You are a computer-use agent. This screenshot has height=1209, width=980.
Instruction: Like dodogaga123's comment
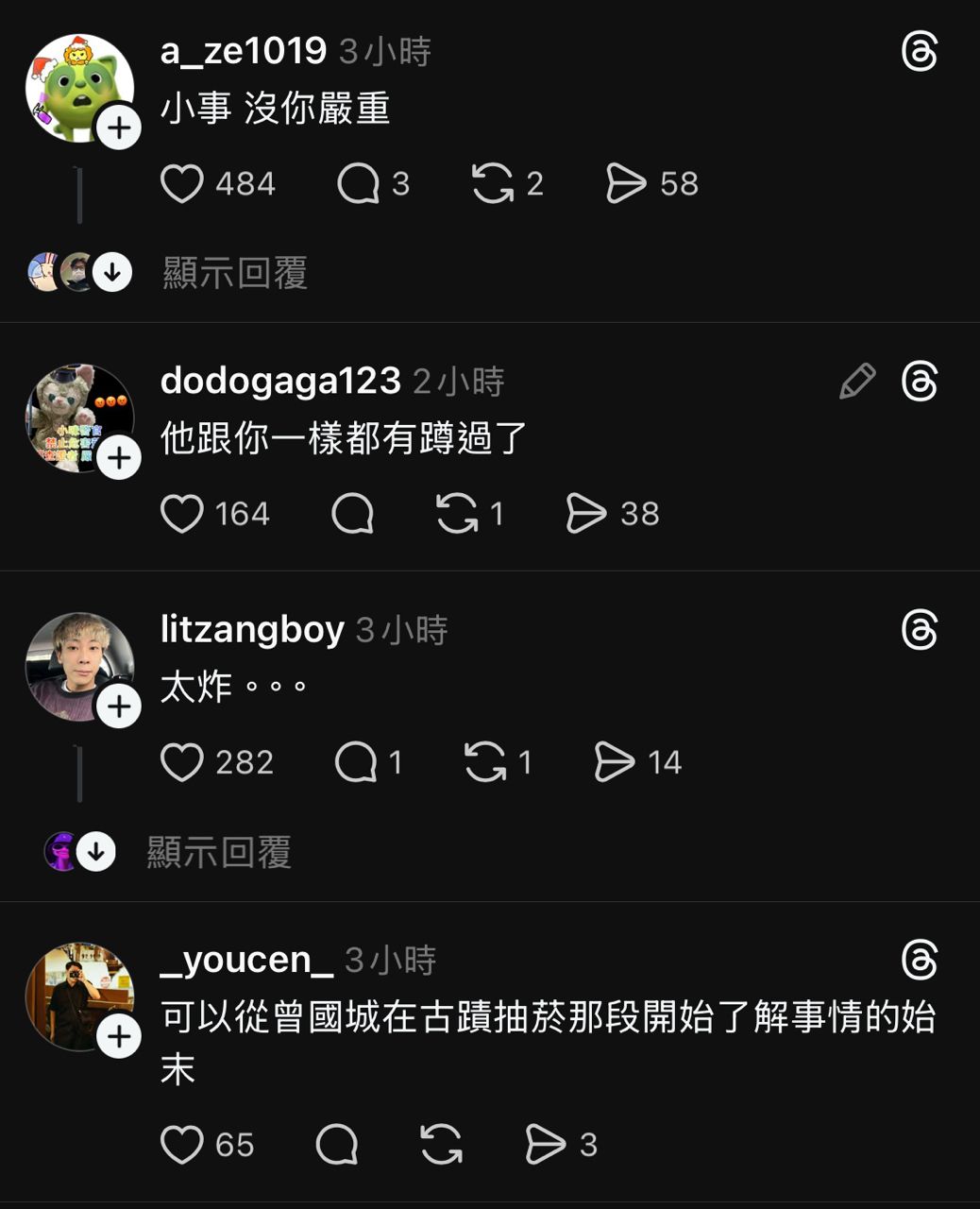[x=181, y=514]
